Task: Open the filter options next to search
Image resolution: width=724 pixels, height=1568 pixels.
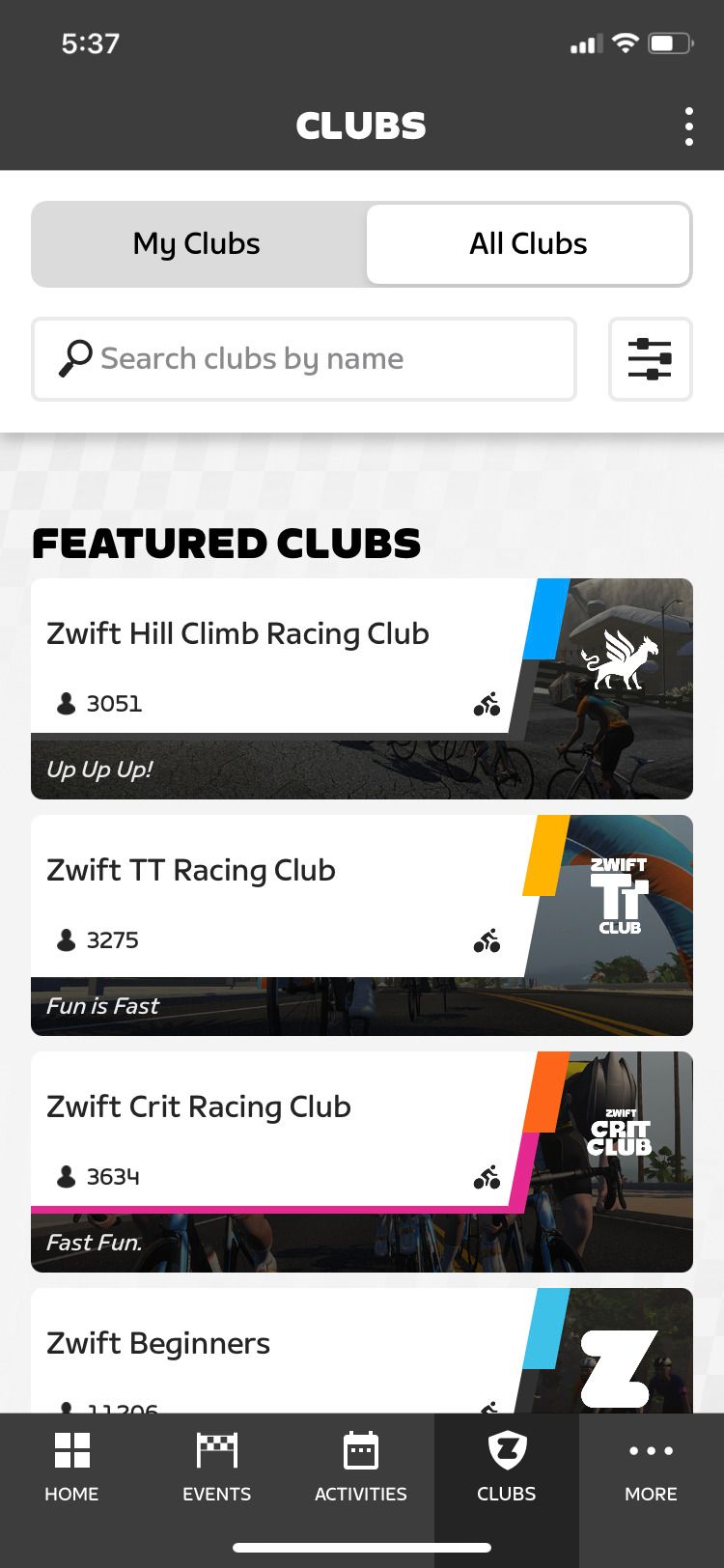Action: (x=650, y=359)
